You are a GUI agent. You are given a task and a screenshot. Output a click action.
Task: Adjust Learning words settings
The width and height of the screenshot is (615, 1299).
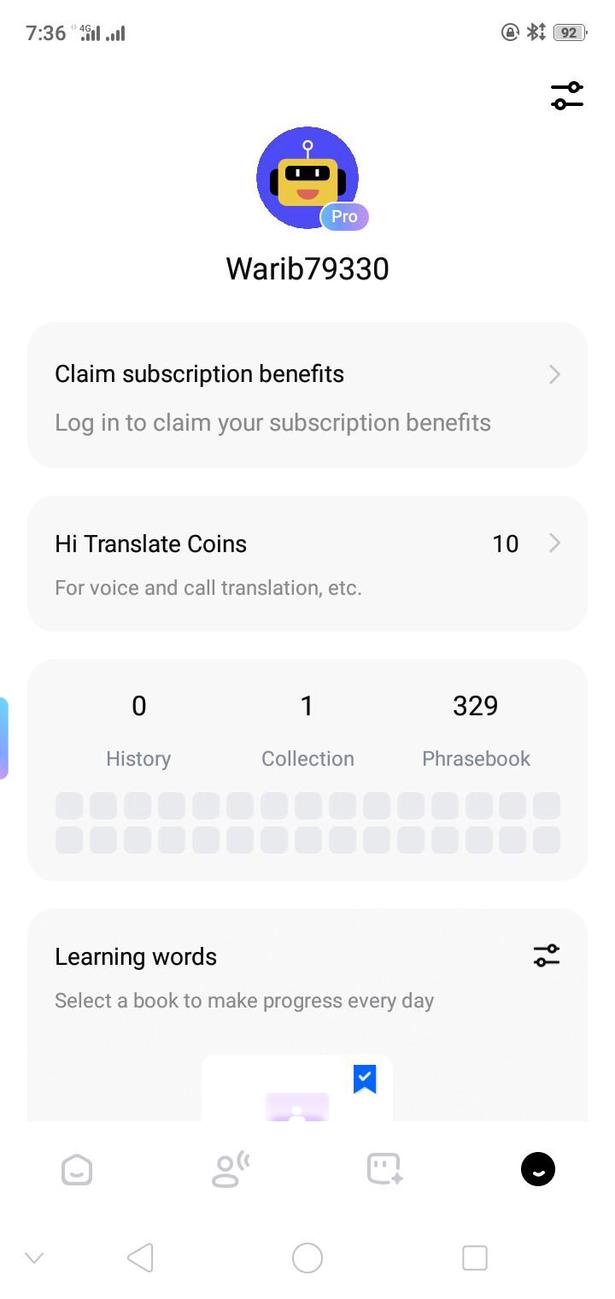click(546, 956)
